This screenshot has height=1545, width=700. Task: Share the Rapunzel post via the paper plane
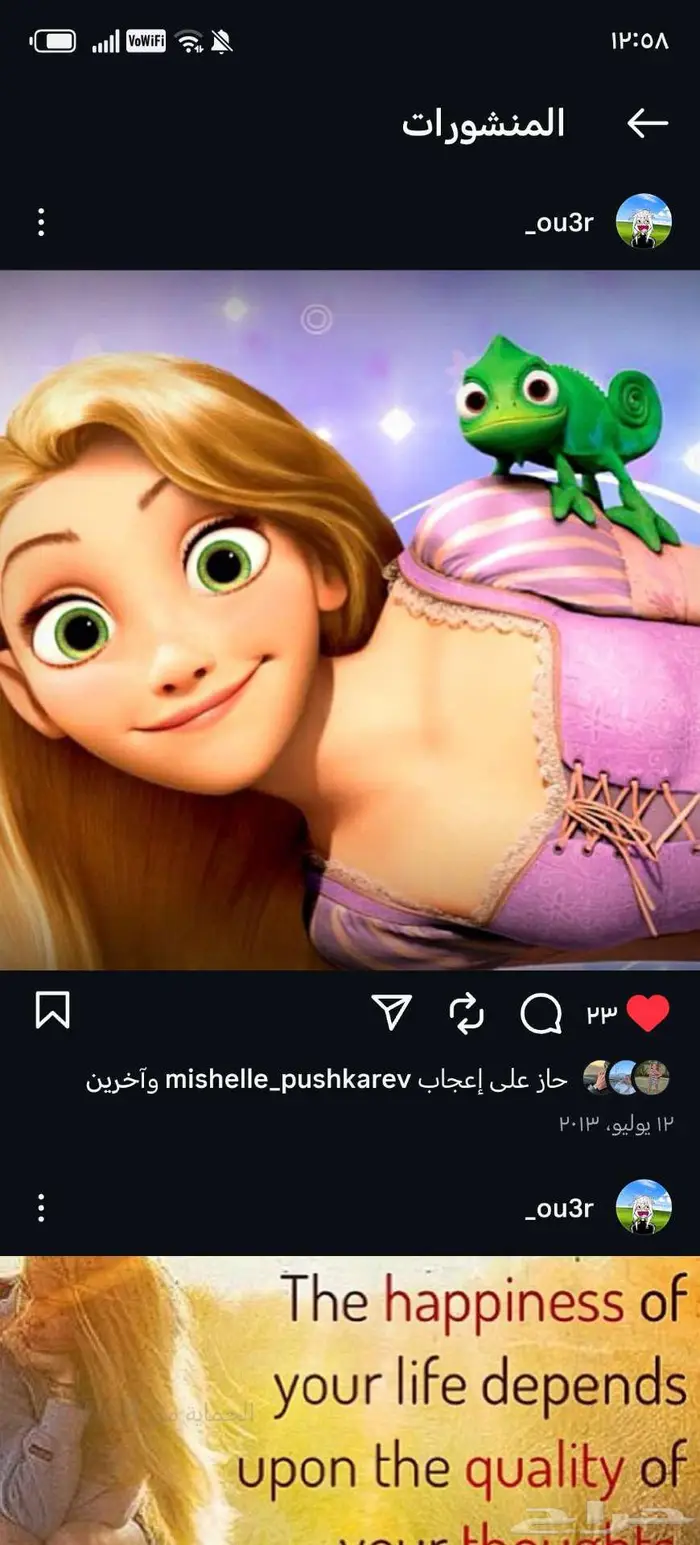pos(392,1013)
